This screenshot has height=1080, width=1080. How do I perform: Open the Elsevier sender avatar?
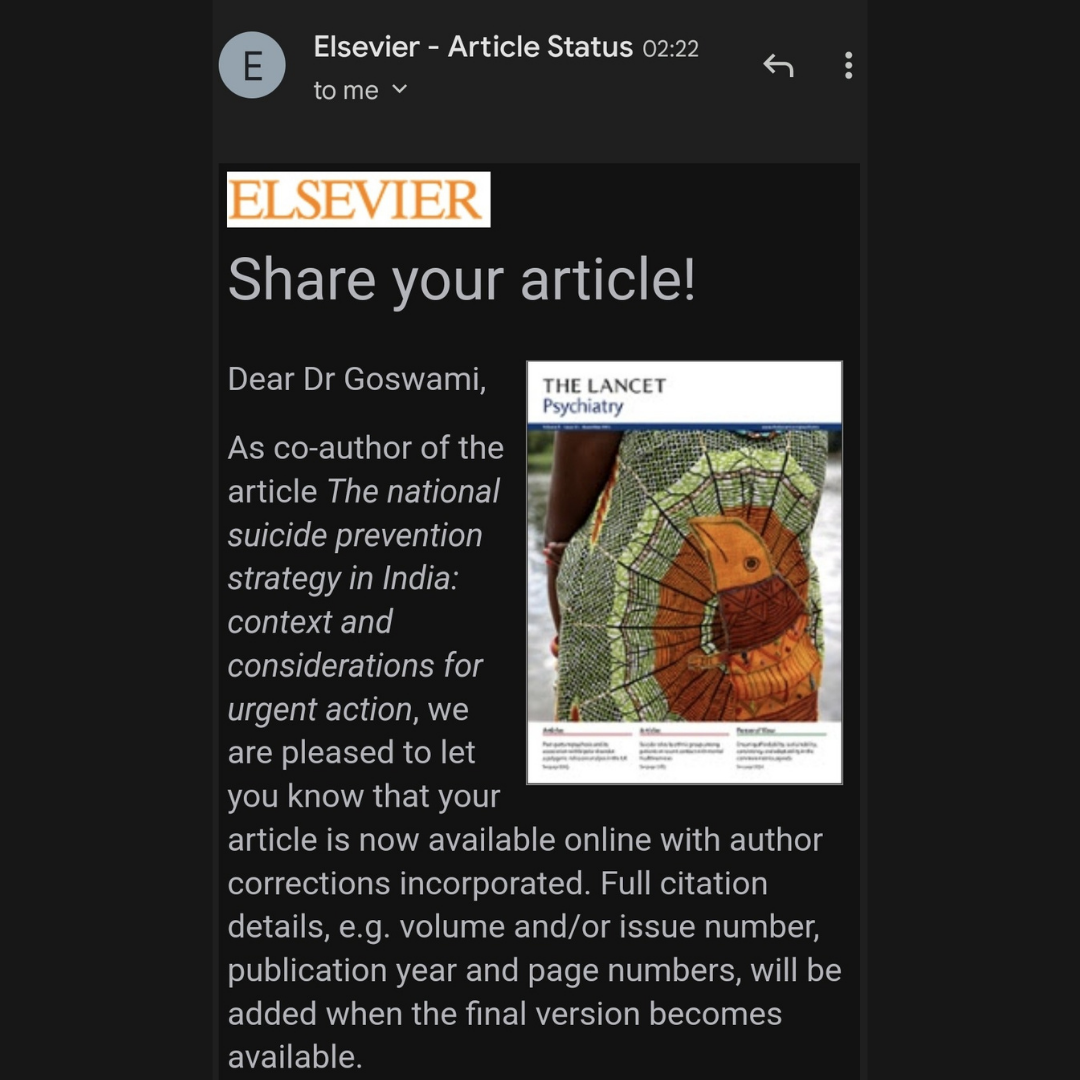pyautogui.click(x=252, y=66)
